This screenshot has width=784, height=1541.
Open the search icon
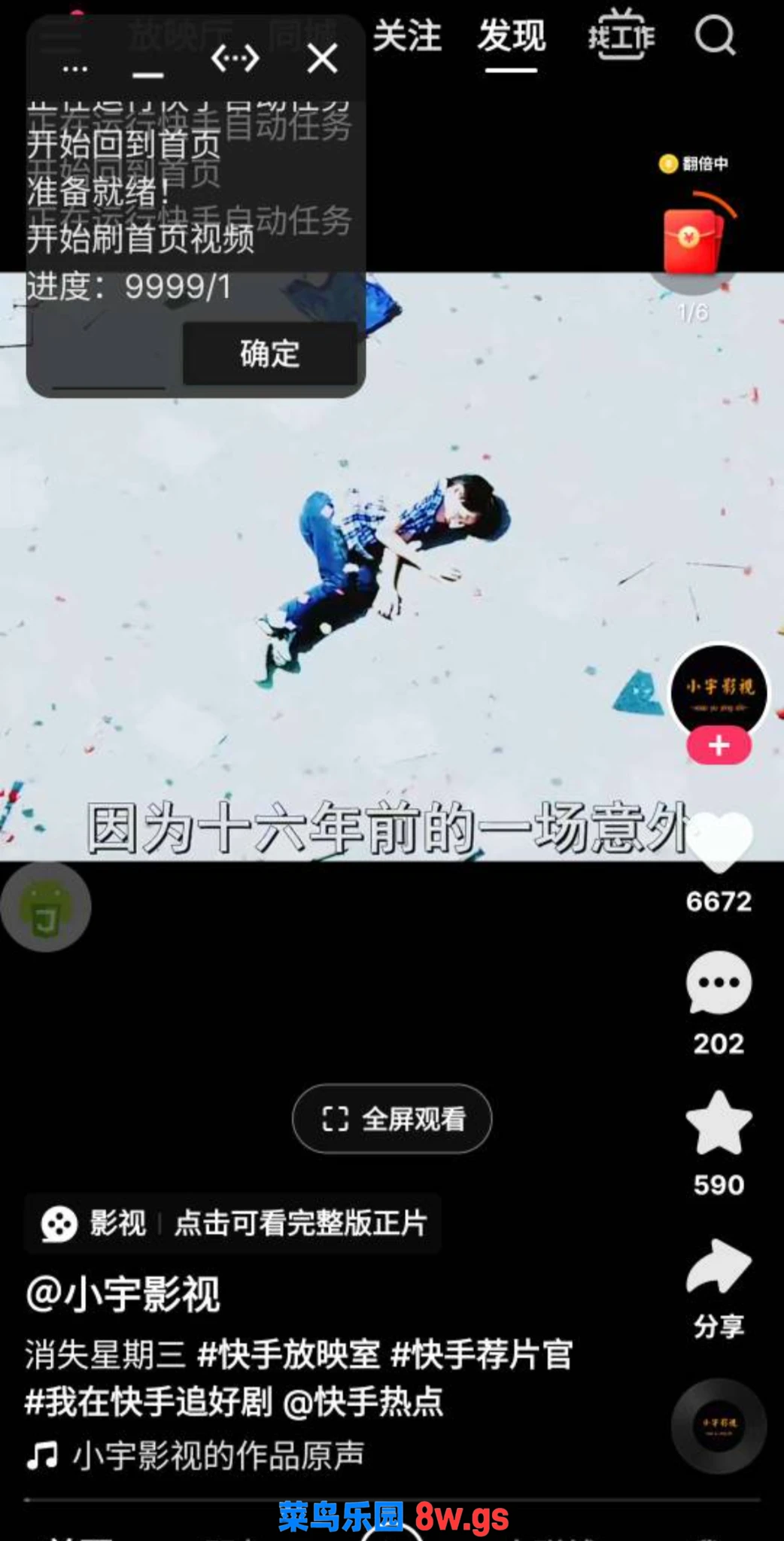pos(714,35)
